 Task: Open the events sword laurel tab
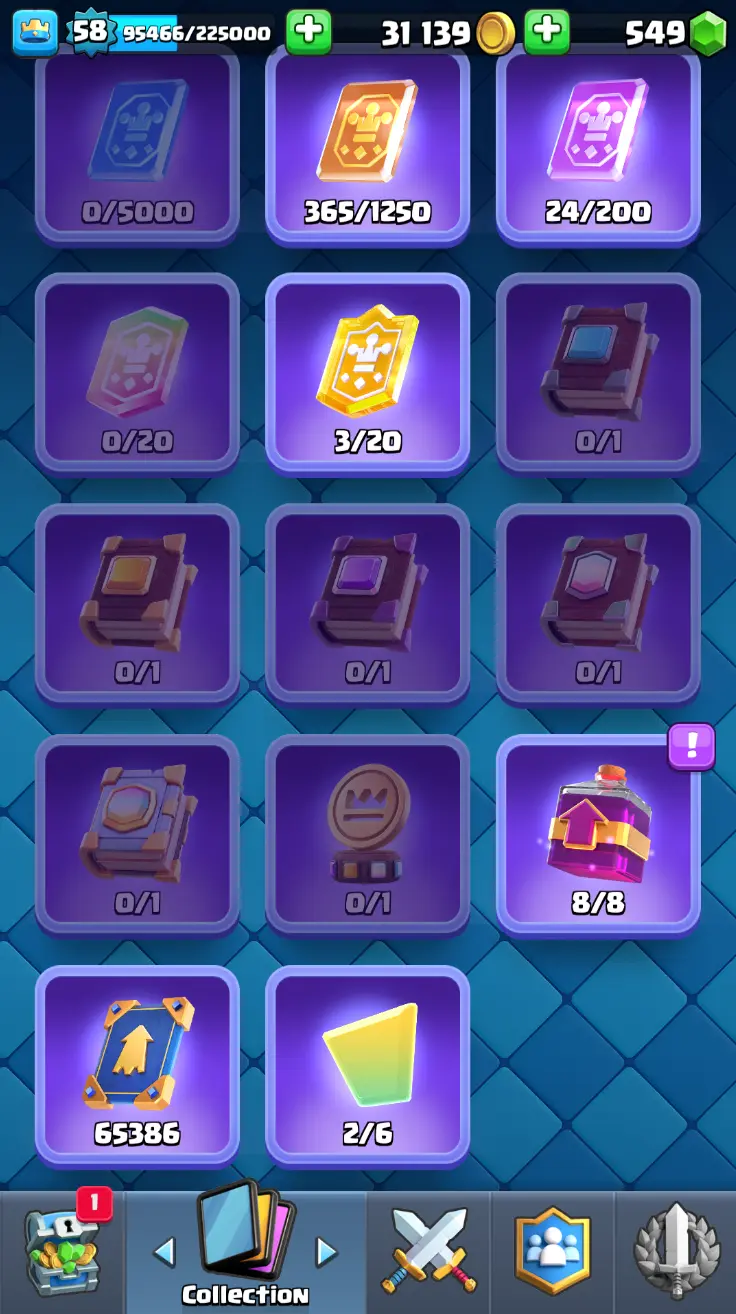[676, 1251]
